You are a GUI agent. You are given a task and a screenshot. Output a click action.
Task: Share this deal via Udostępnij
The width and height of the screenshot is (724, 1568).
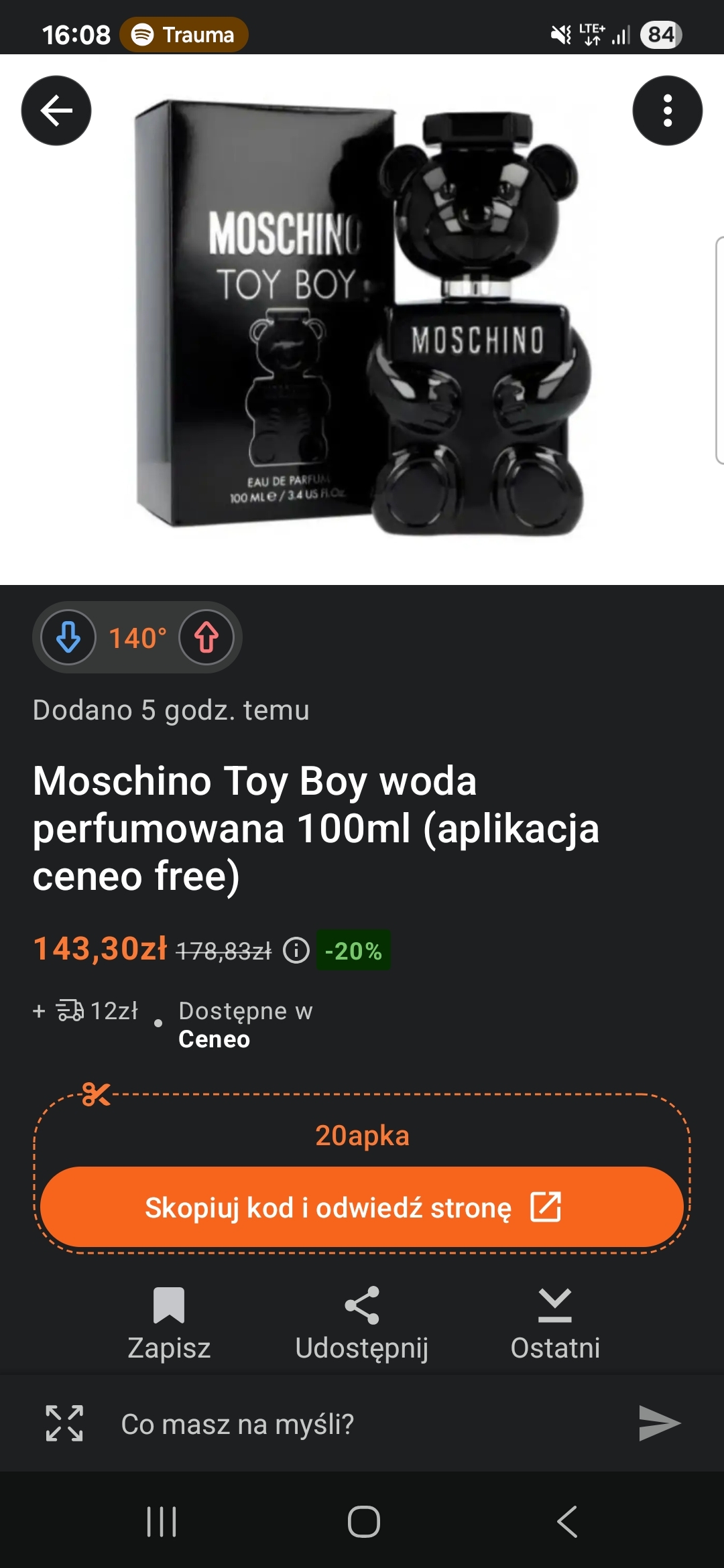pos(362,1323)
